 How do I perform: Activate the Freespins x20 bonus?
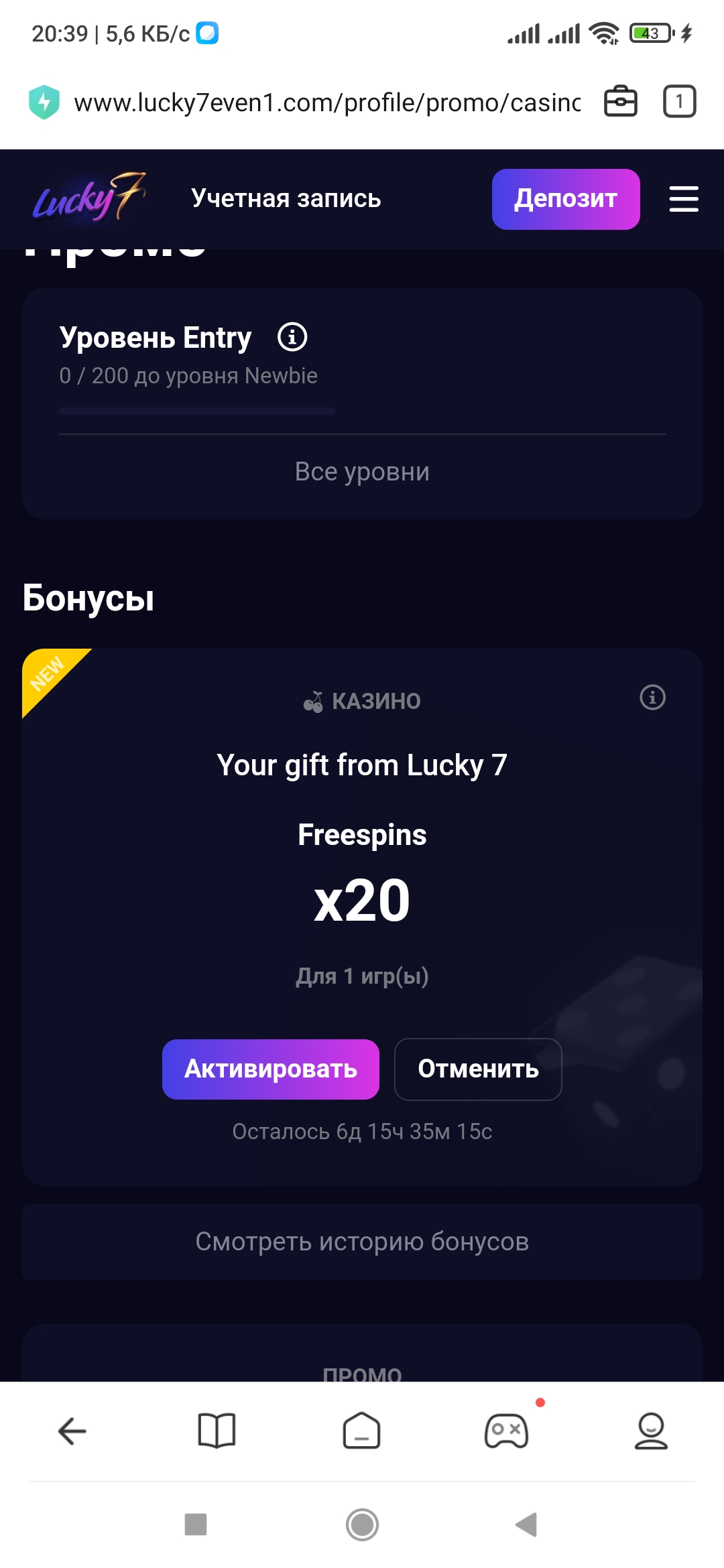(x=270, y=1069)
